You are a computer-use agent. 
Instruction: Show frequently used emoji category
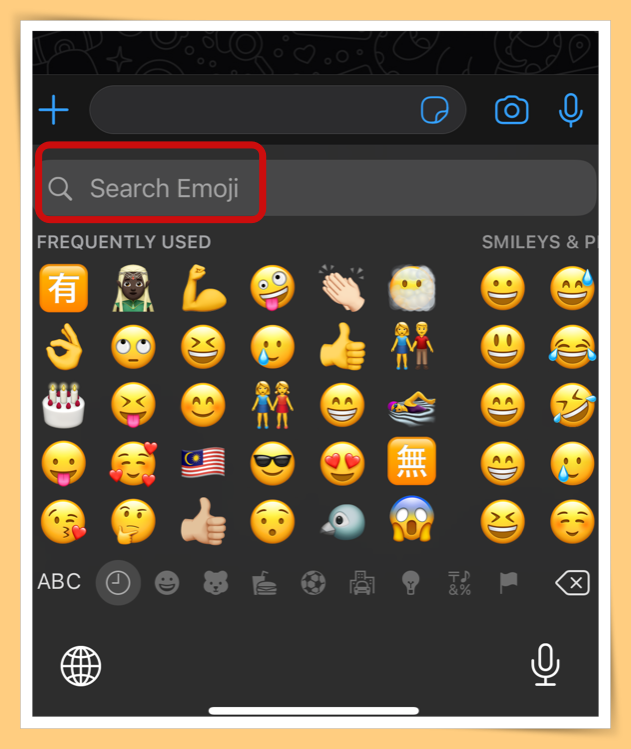coord(118,583)
